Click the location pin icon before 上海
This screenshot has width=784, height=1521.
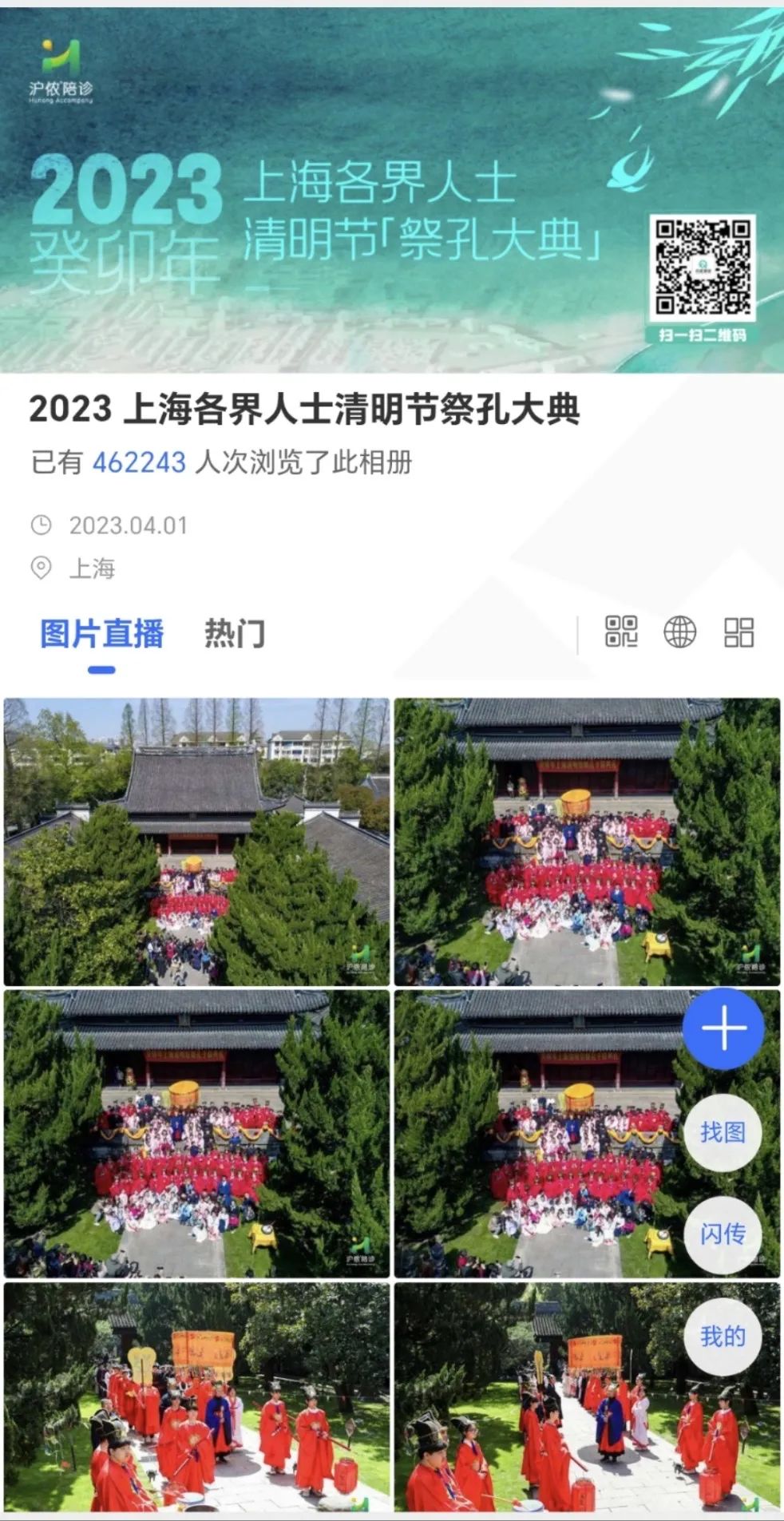tap(41, 568)
